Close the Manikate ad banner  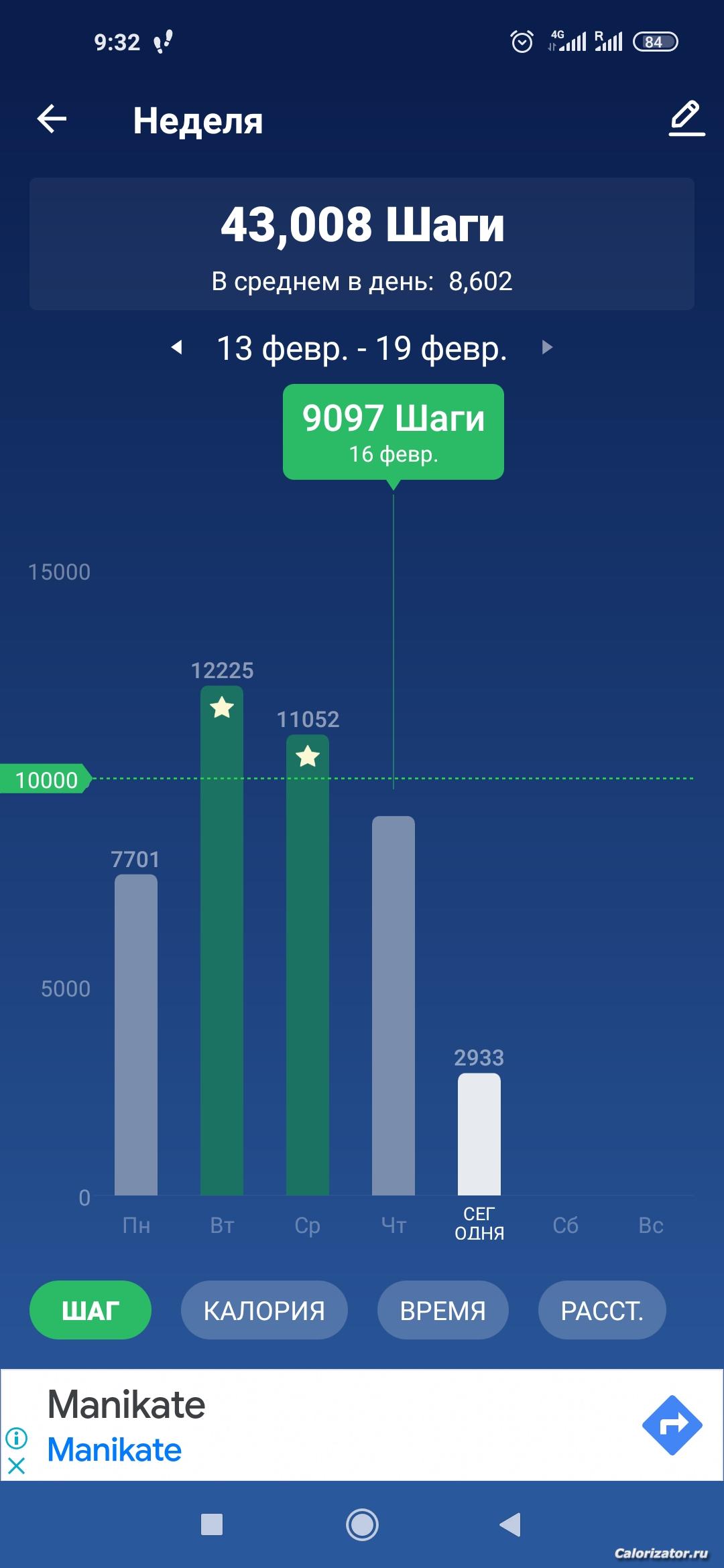click(16, 1465)
